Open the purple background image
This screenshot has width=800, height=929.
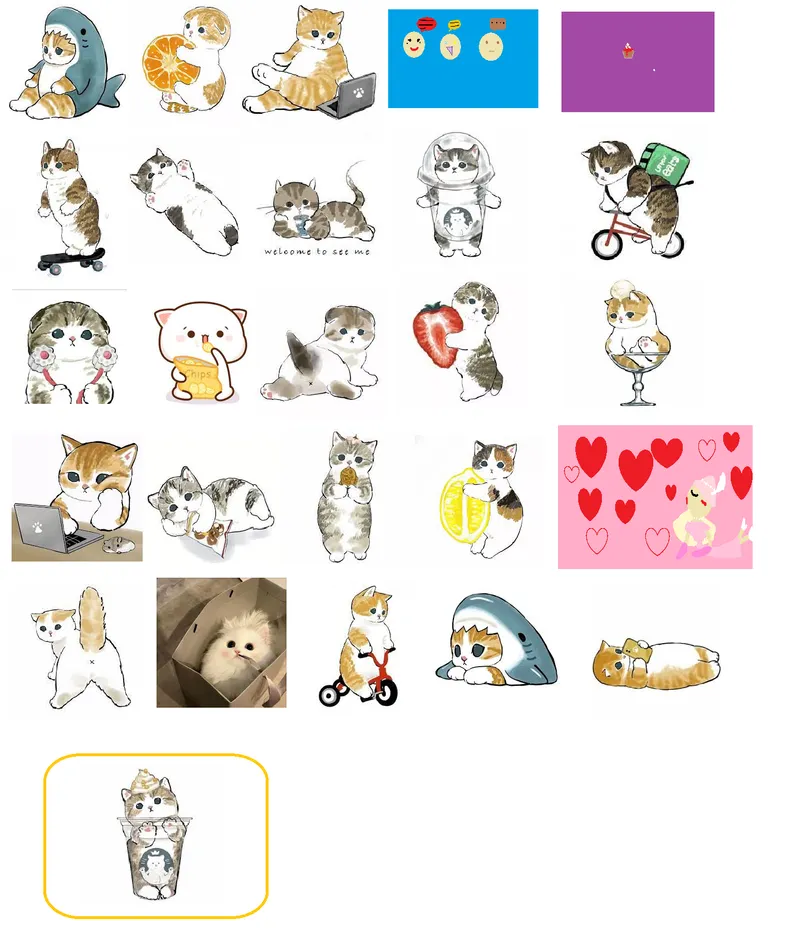pyautogui.click(x=637, y=62)
